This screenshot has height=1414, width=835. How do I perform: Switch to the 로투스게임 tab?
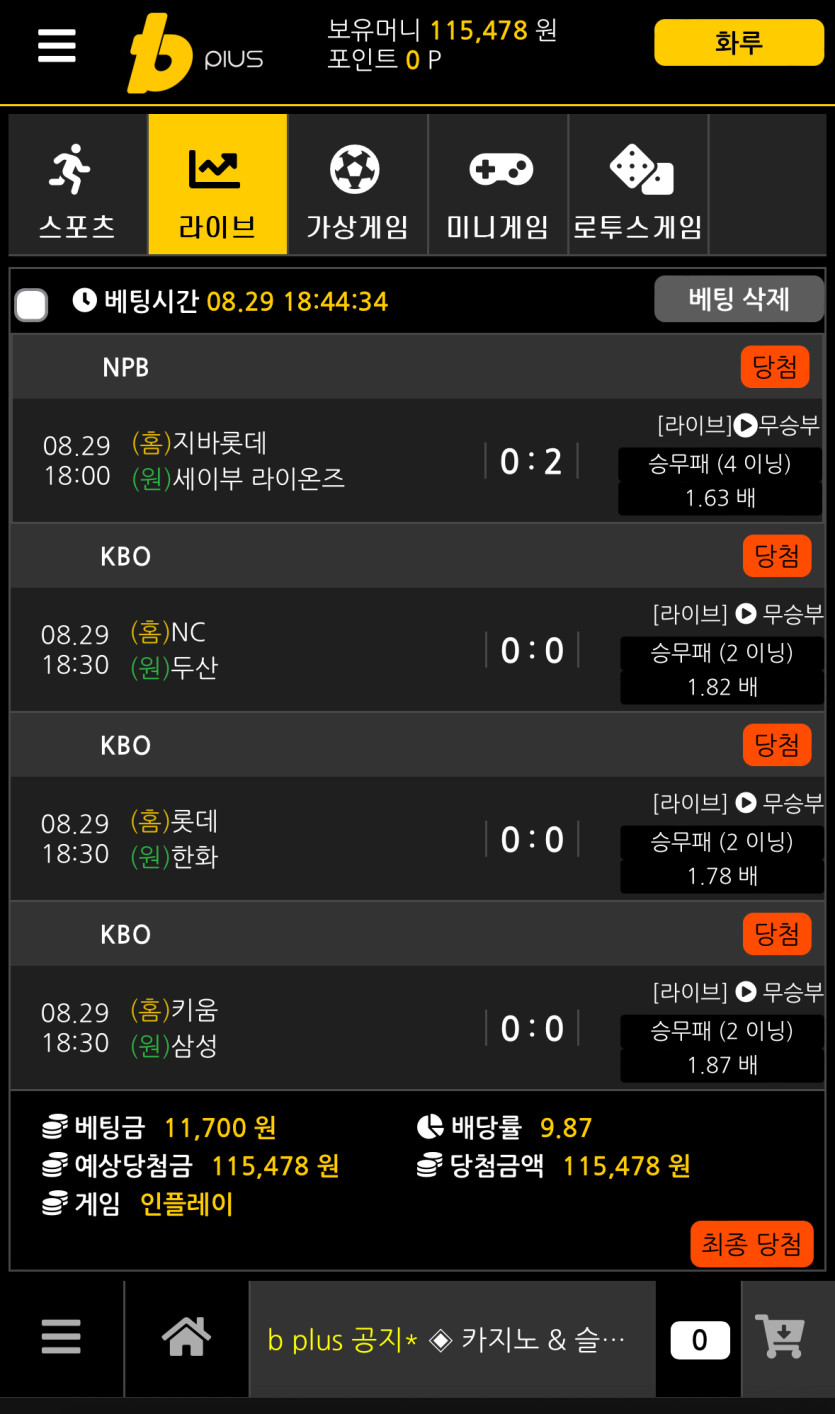coord(638,185)
